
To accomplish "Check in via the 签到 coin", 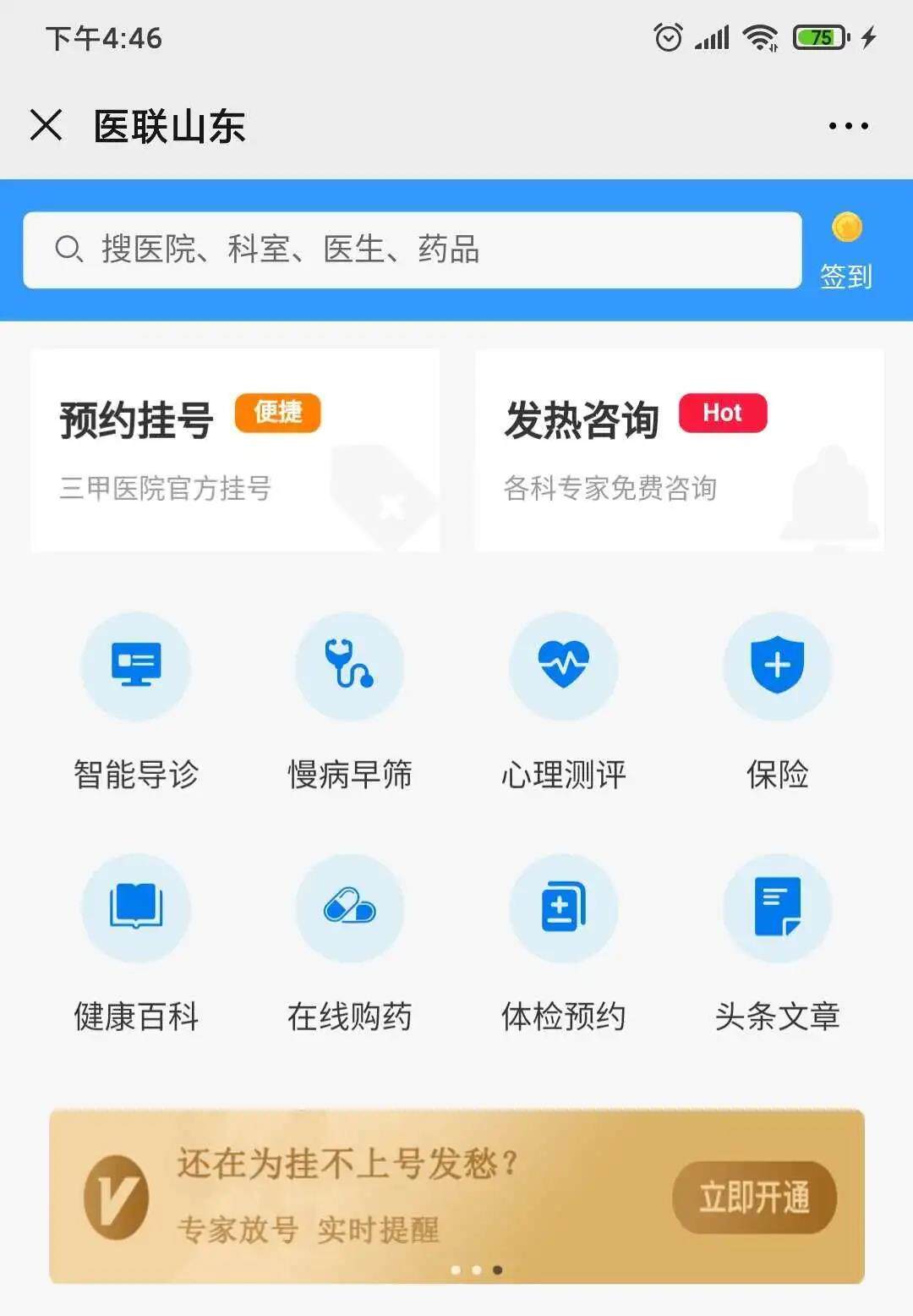I will point(846,249).
